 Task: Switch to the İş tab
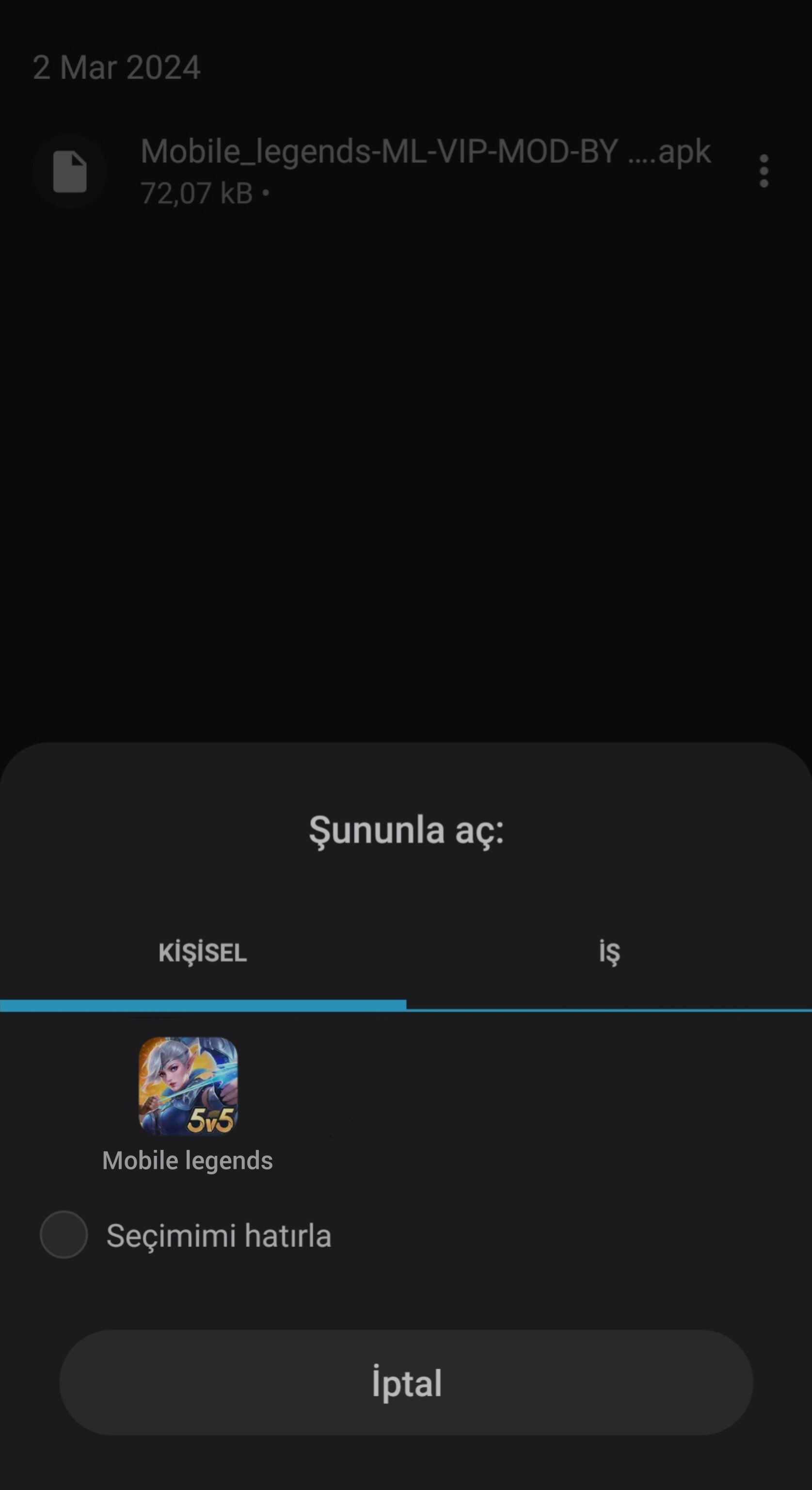[609, 953]
